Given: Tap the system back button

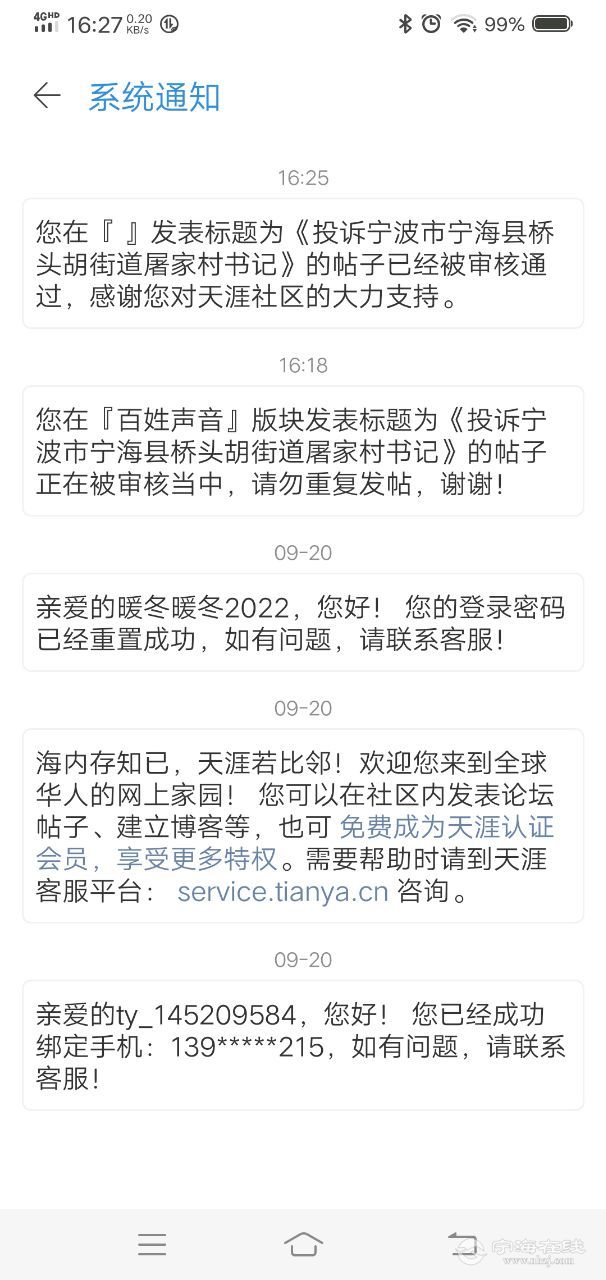Looking at the screenshot, I should click(x=462, y=1243).
